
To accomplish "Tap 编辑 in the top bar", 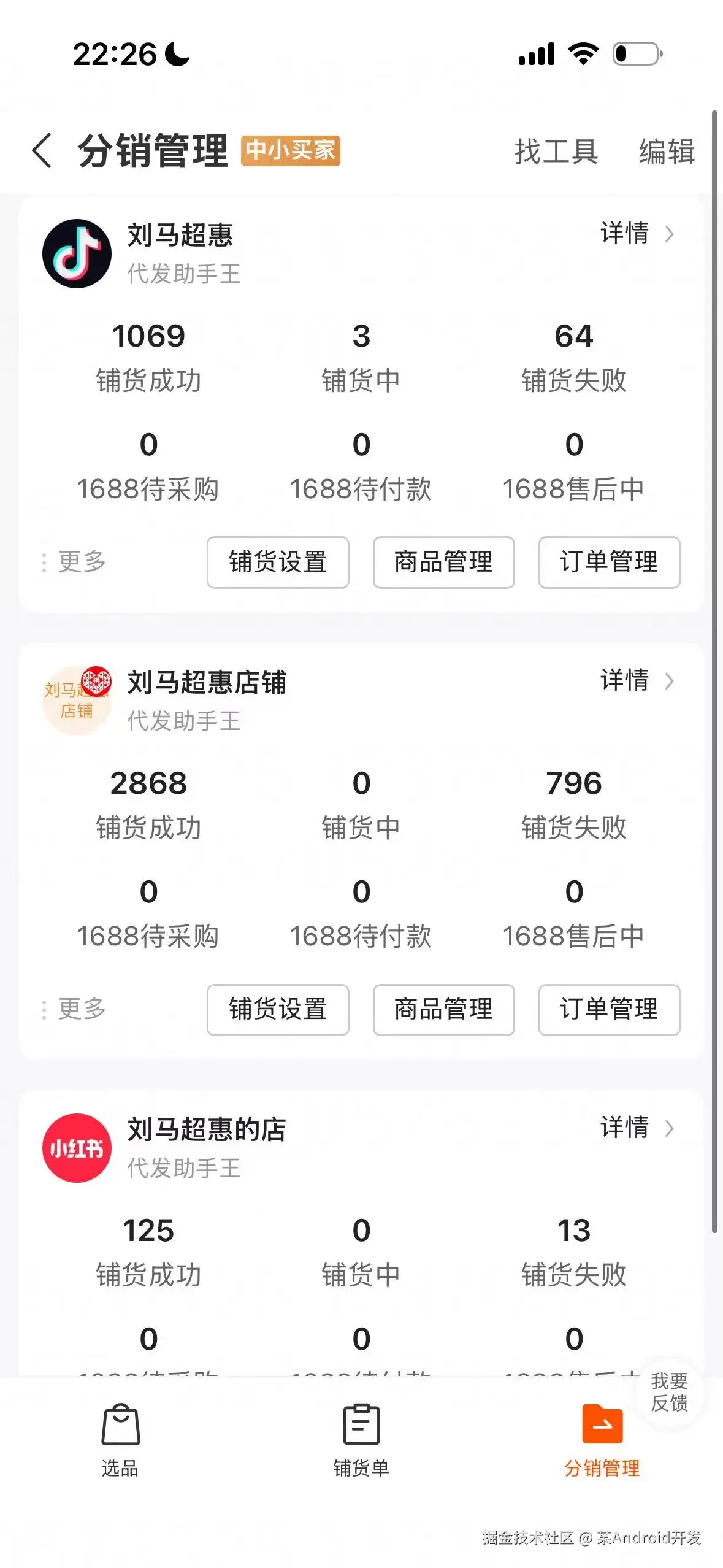I will coord(666,152).
